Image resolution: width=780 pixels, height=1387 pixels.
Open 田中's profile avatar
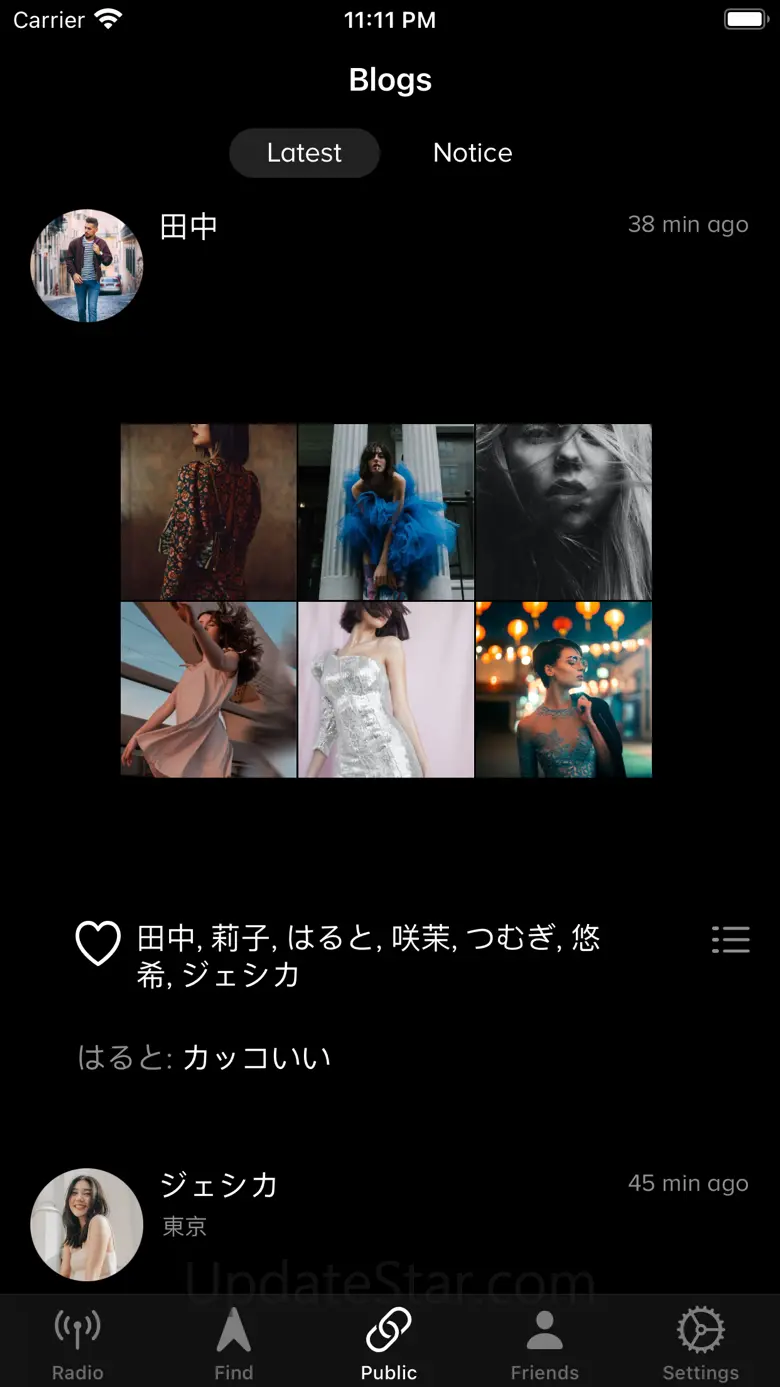point(87,266)
